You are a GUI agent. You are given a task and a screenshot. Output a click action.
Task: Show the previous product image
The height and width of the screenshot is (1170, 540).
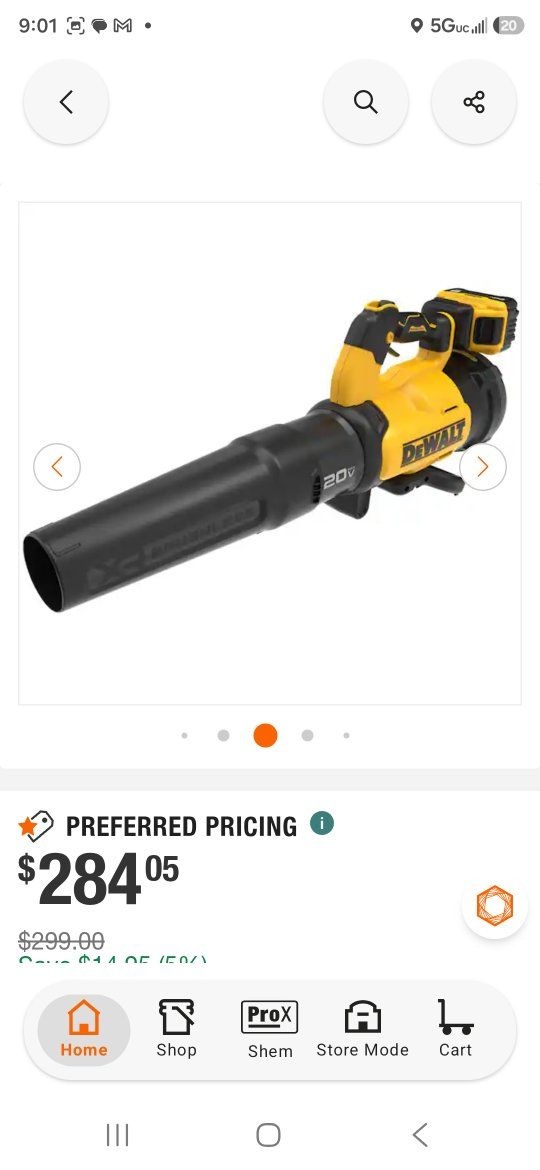(57, 467)
